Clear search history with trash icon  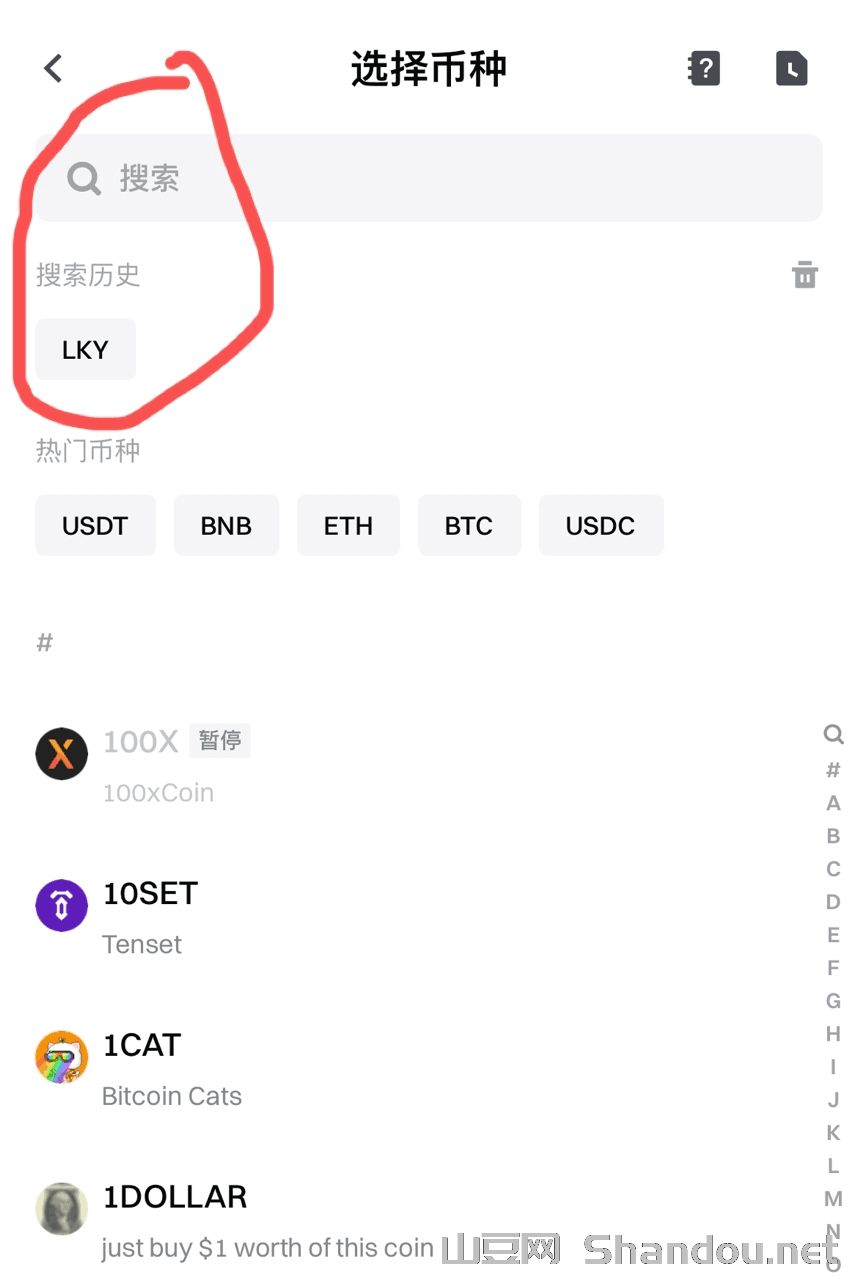tap(805, 275)
